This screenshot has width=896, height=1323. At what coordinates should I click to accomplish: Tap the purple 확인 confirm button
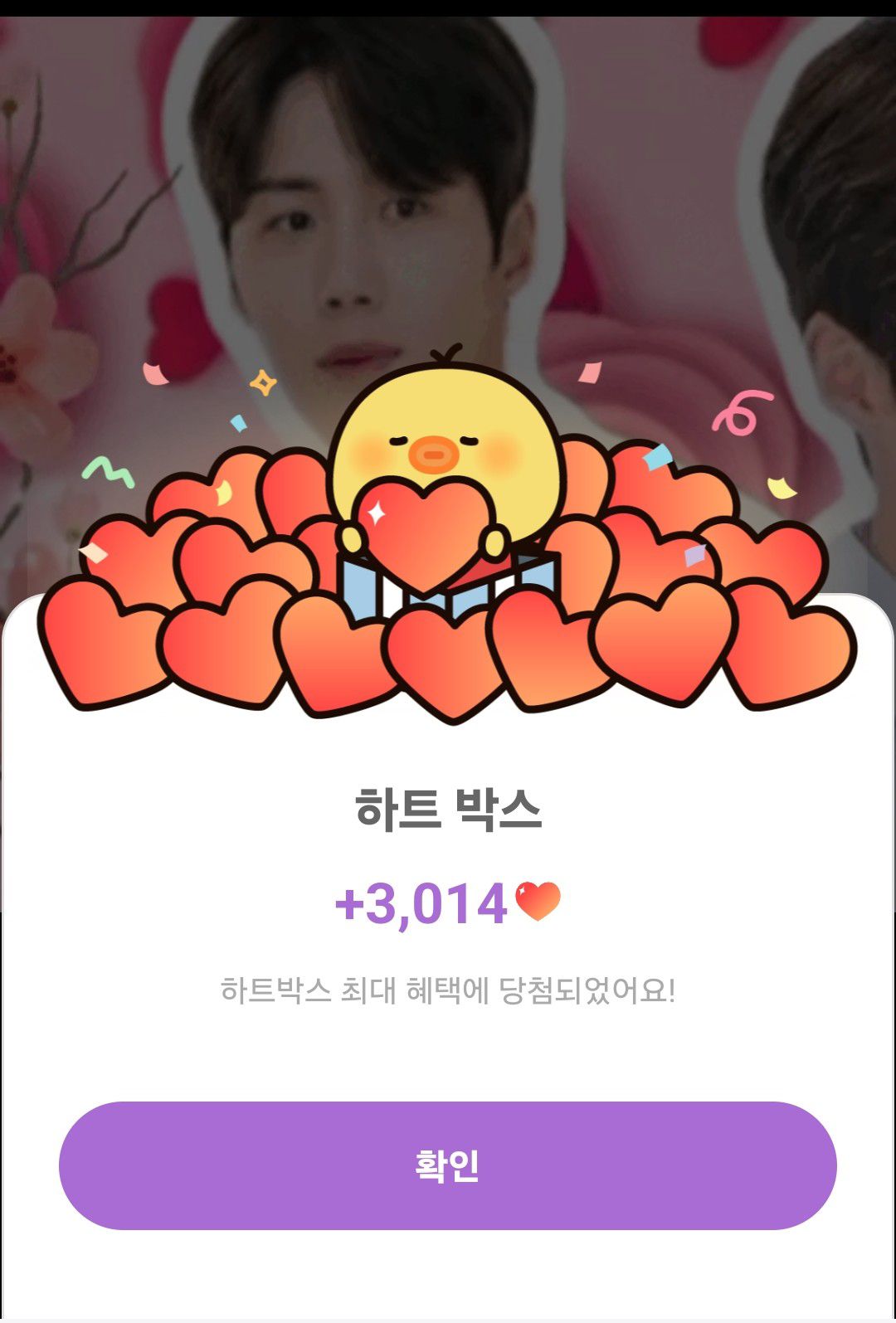point(447,1165)
